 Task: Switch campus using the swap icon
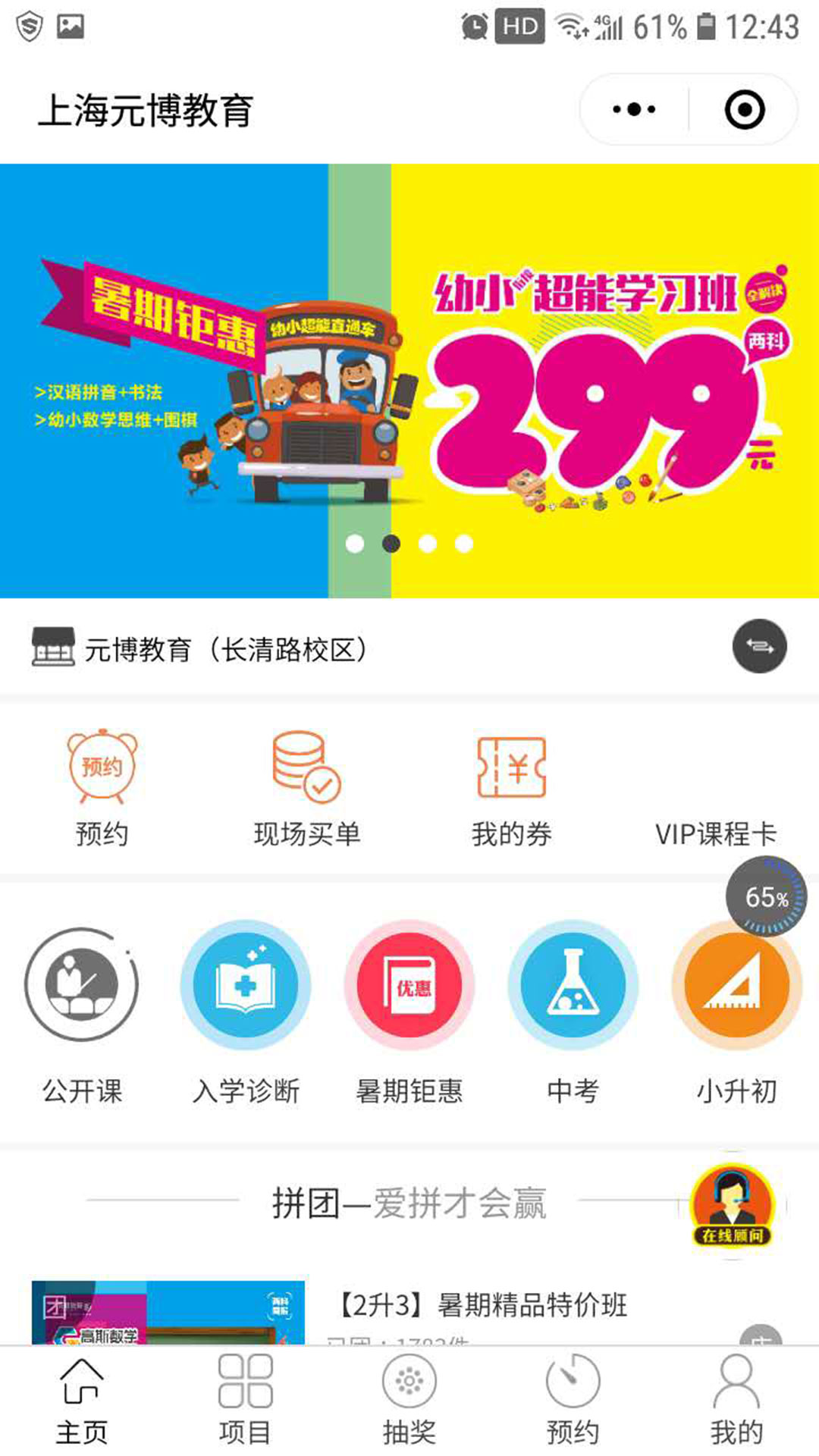pyautogui.click(x=758, y=647)
